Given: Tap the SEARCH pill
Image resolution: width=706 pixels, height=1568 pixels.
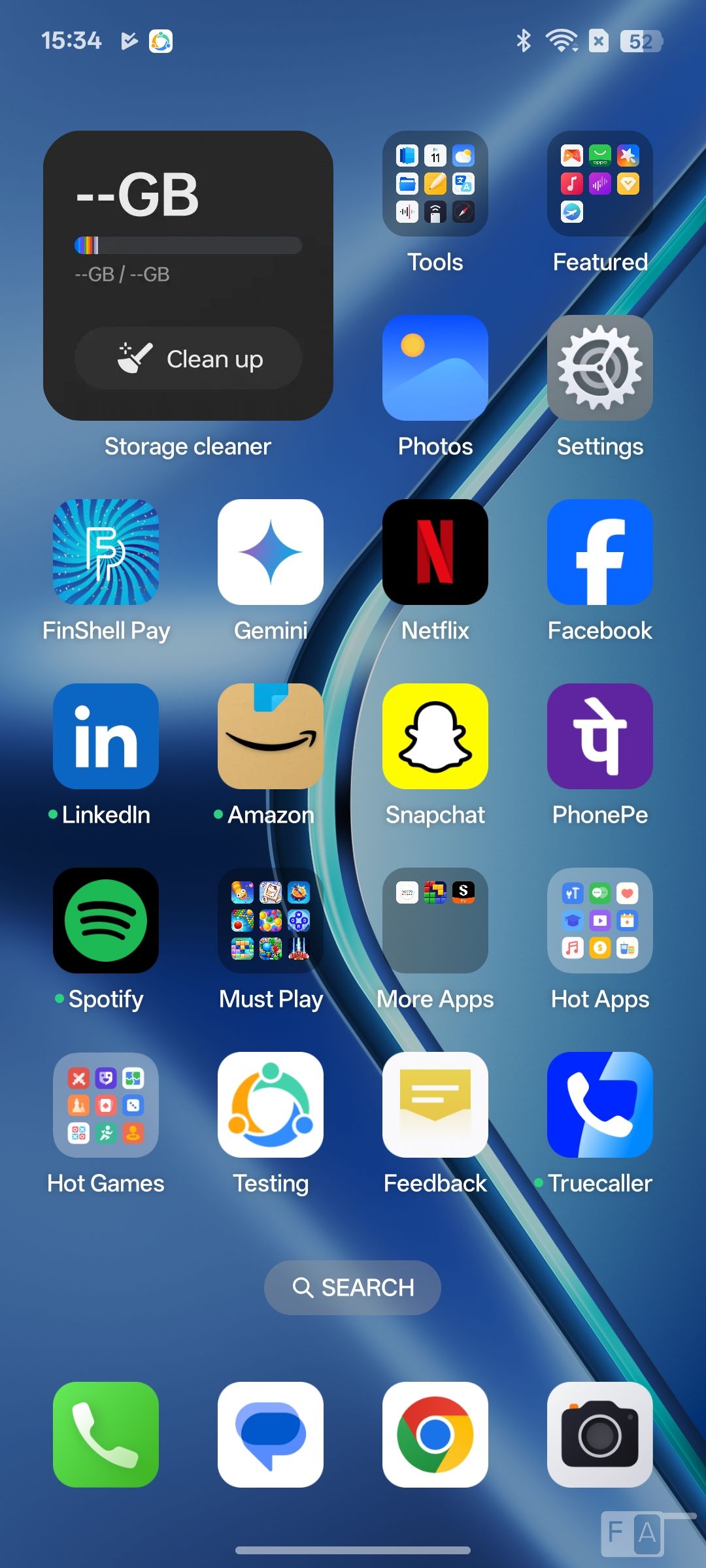Looking at the screenshot, I should pos(352,1288).
